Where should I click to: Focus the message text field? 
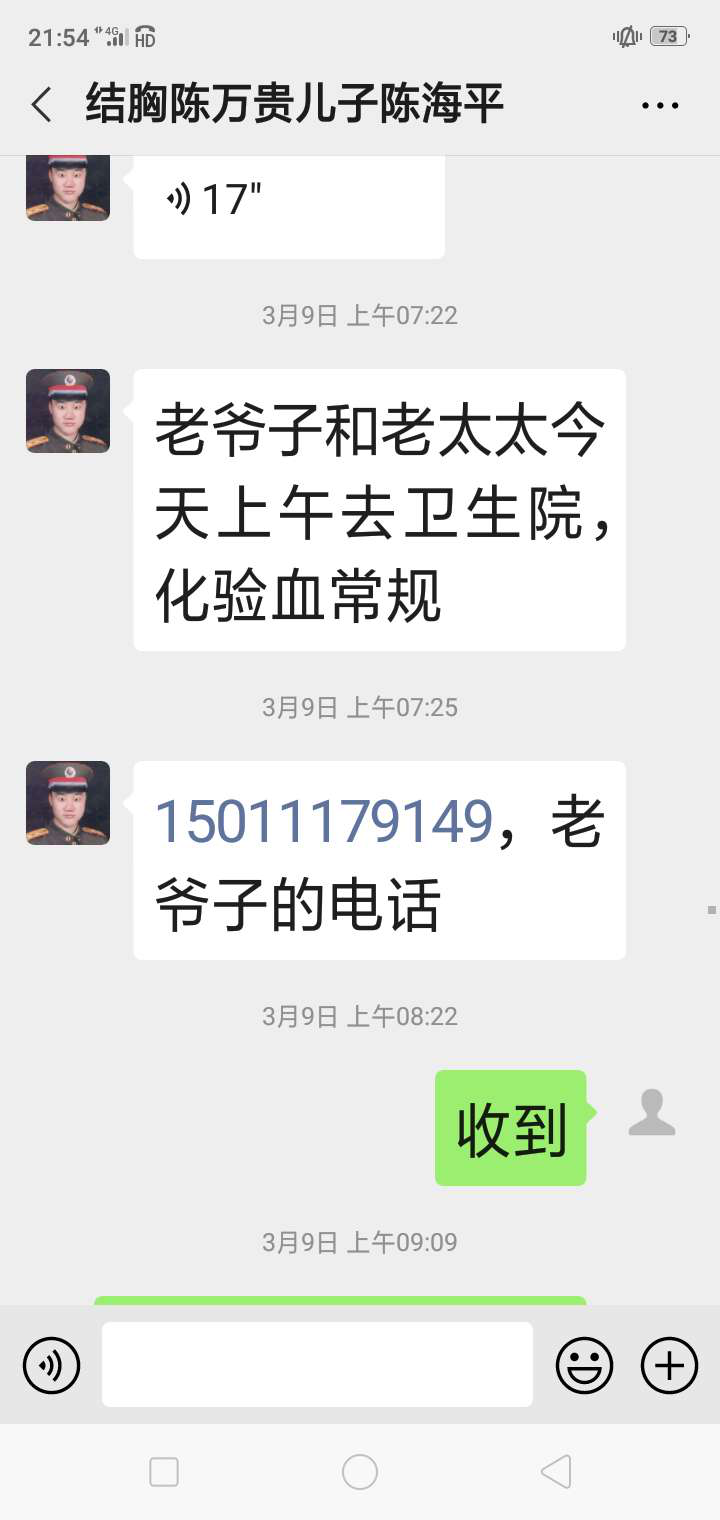317,1365
